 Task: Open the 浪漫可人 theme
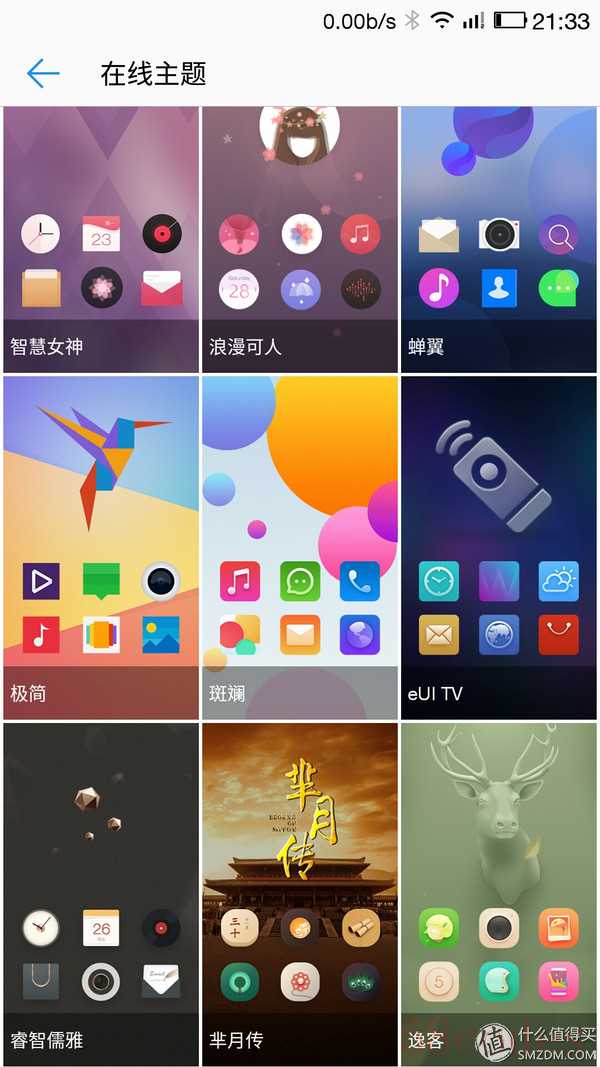[x=300, y=240]
